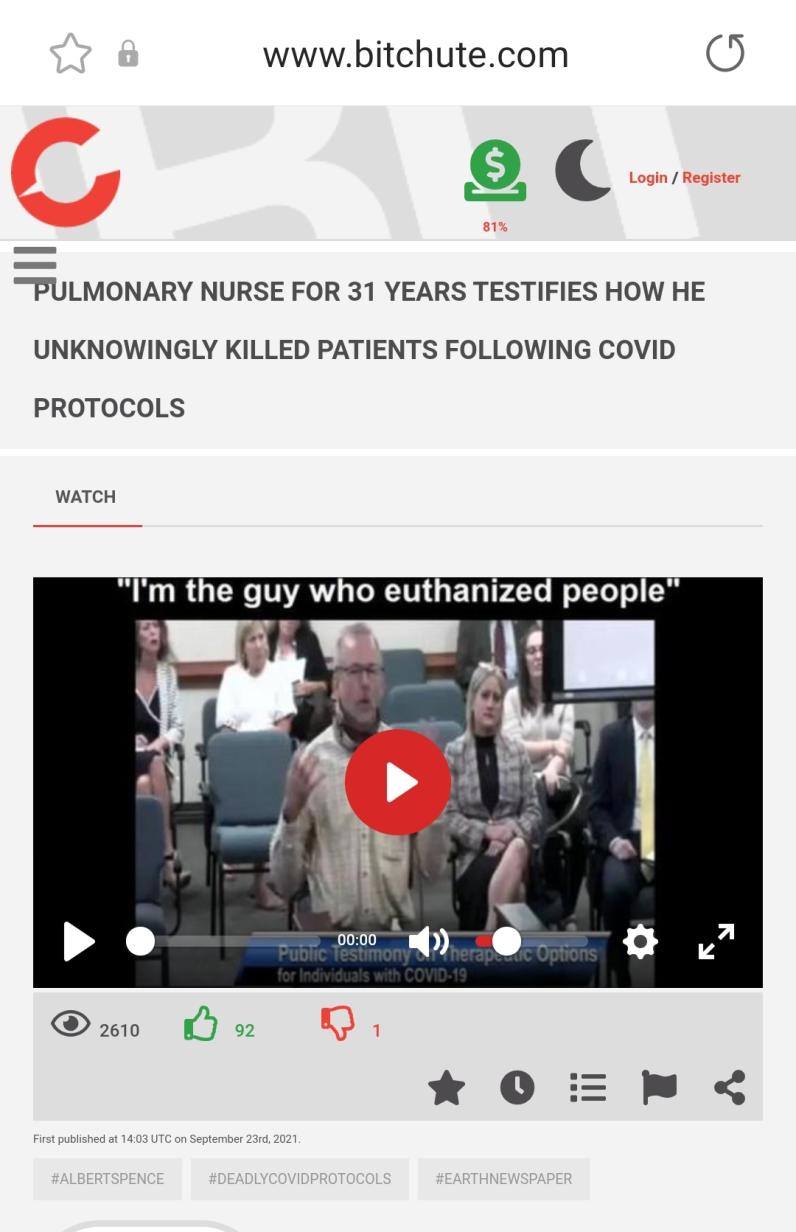Toggle dark mode with the moon icon

pyautogui.click(x=582, y=171)
